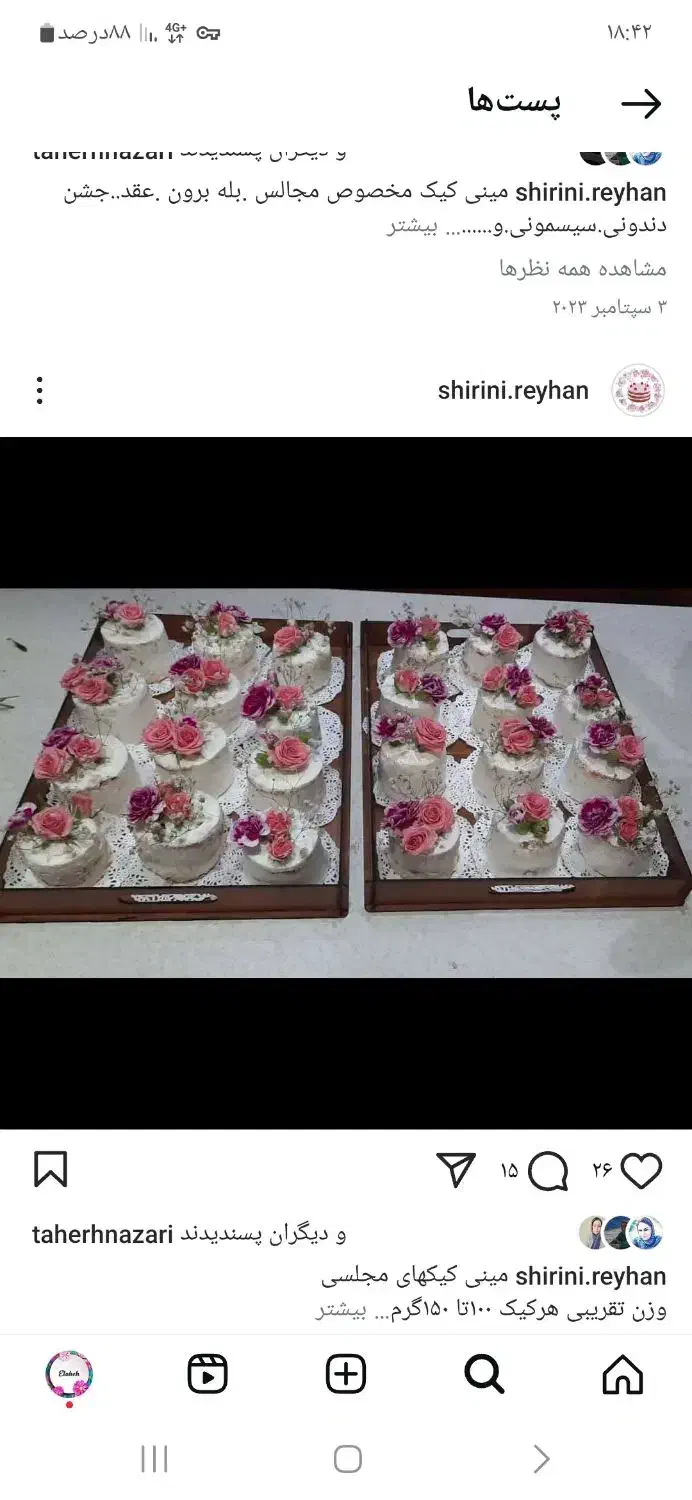Expand the top caption with بیشتر
Viewport: 692px width, 1500px height.
click(x=414, y=226)
